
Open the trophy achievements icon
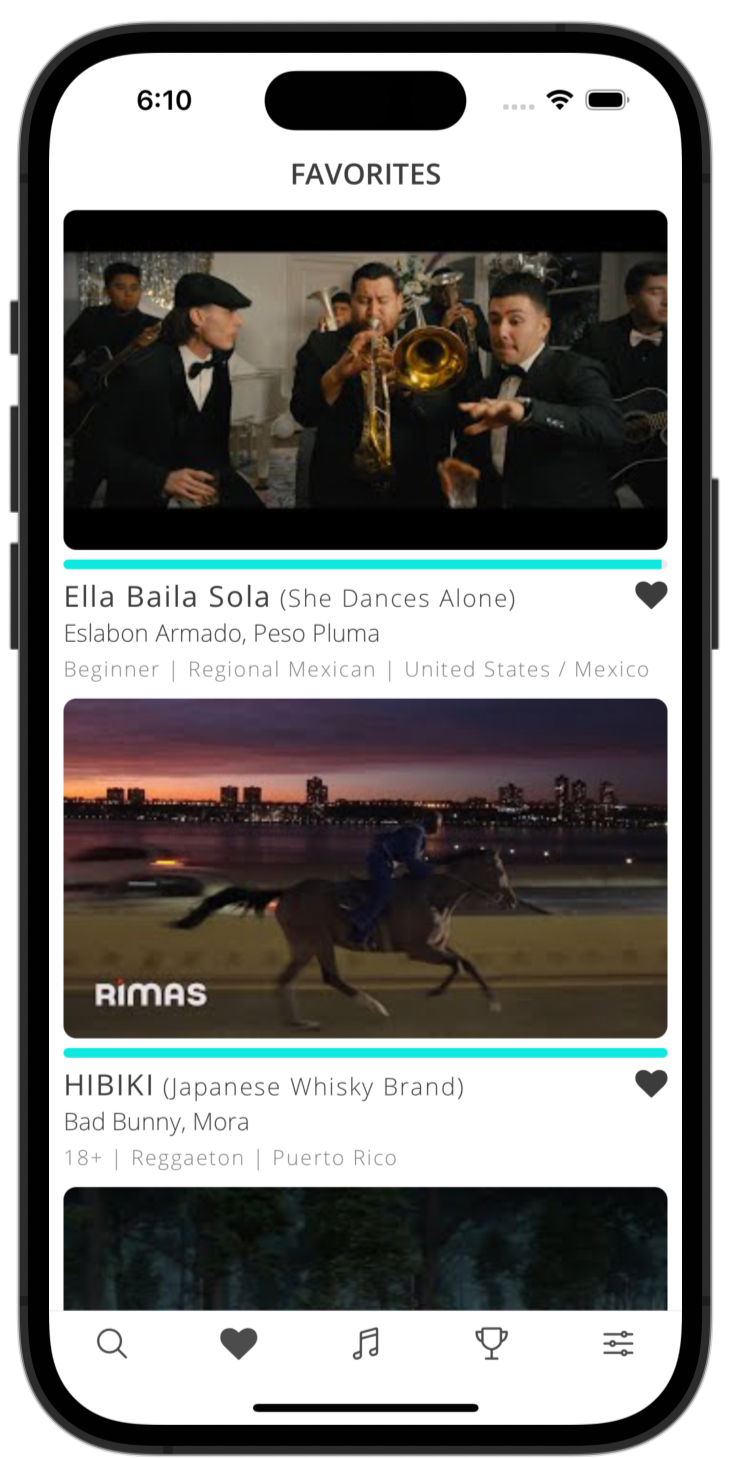click(491, 1344)
